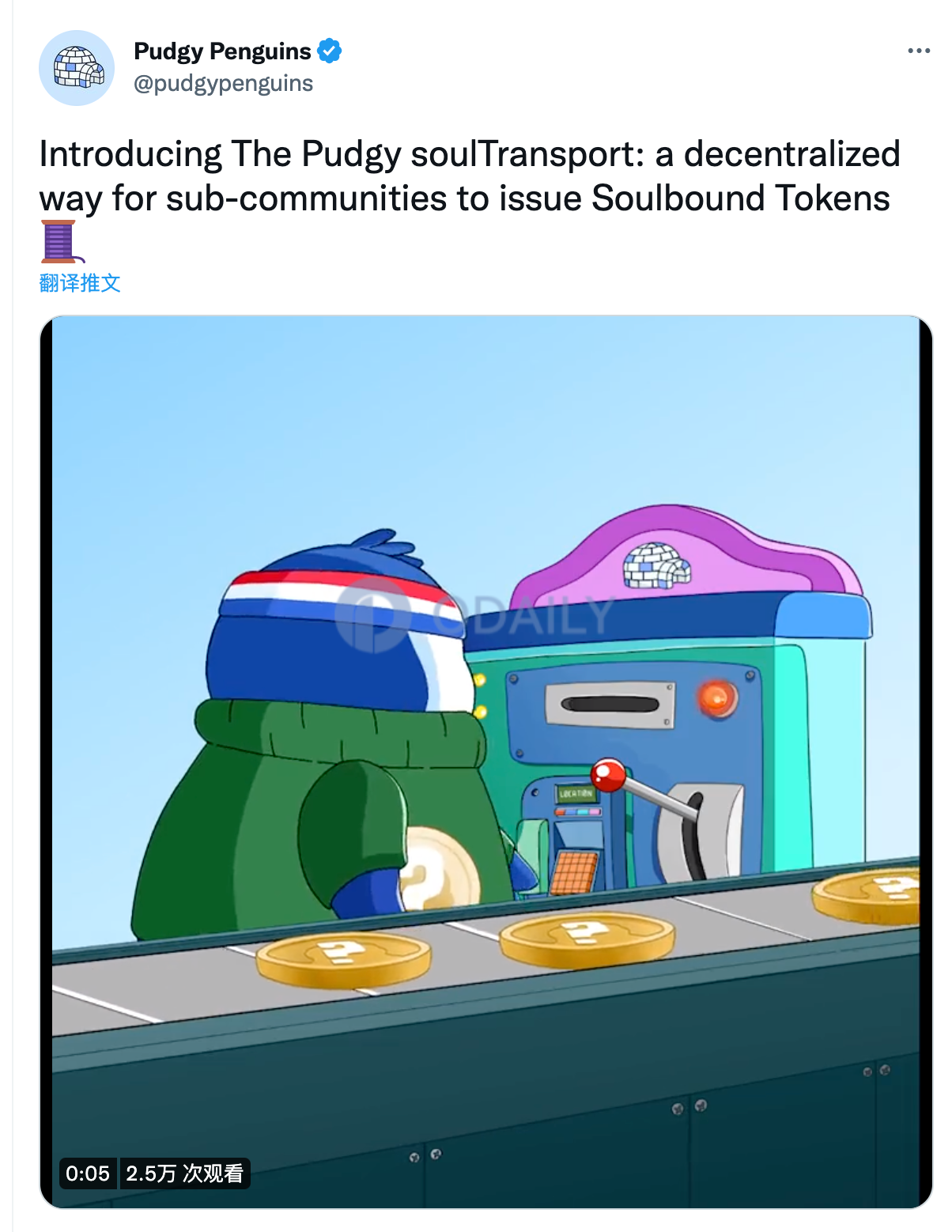Play the Pudgy soulTransport video
This screenshot has height=1232, width=952.
click(x=485, y=761)
